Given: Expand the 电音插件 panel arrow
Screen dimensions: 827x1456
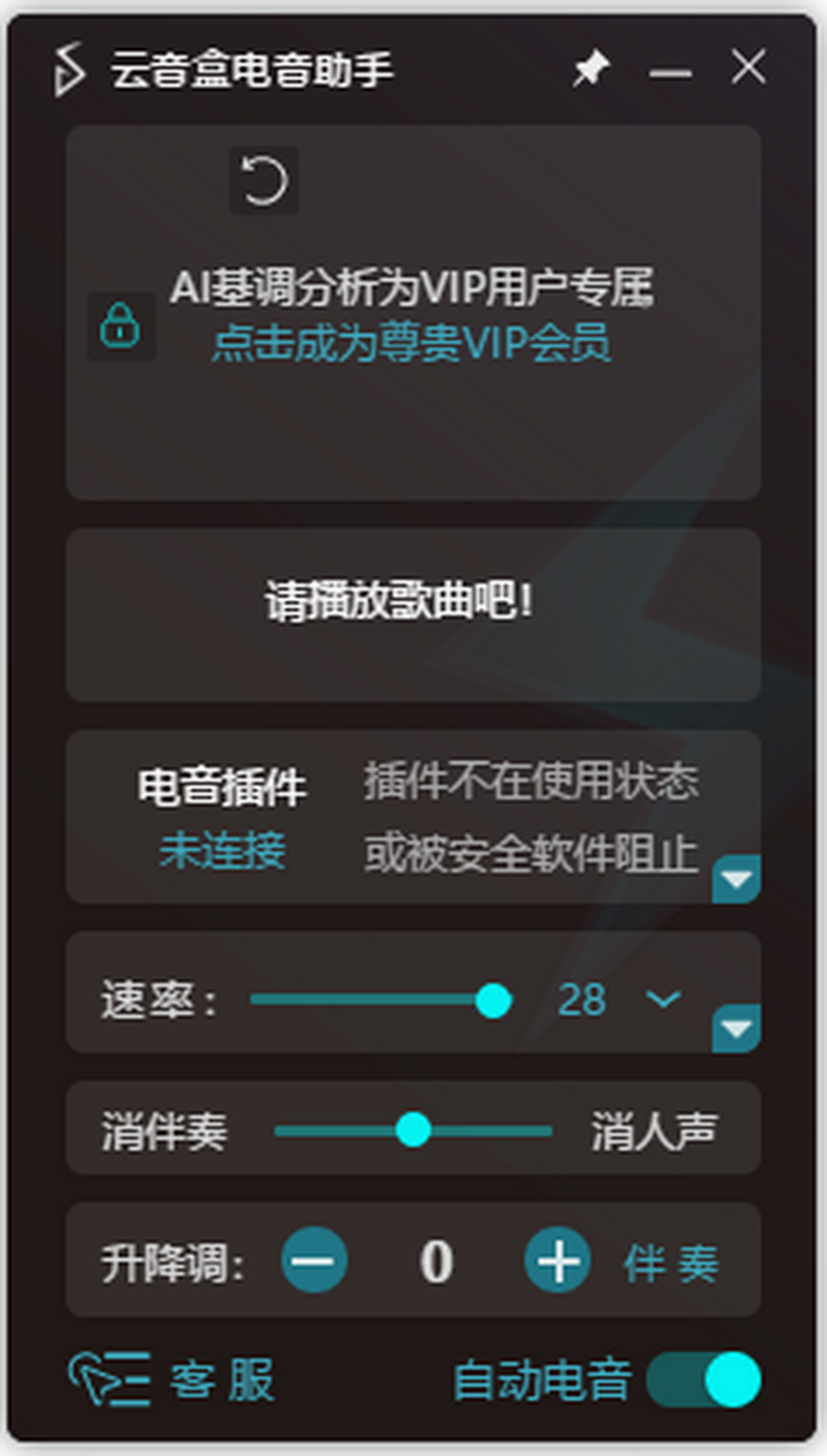Looking at the screenshot, I should coord(736,879).
